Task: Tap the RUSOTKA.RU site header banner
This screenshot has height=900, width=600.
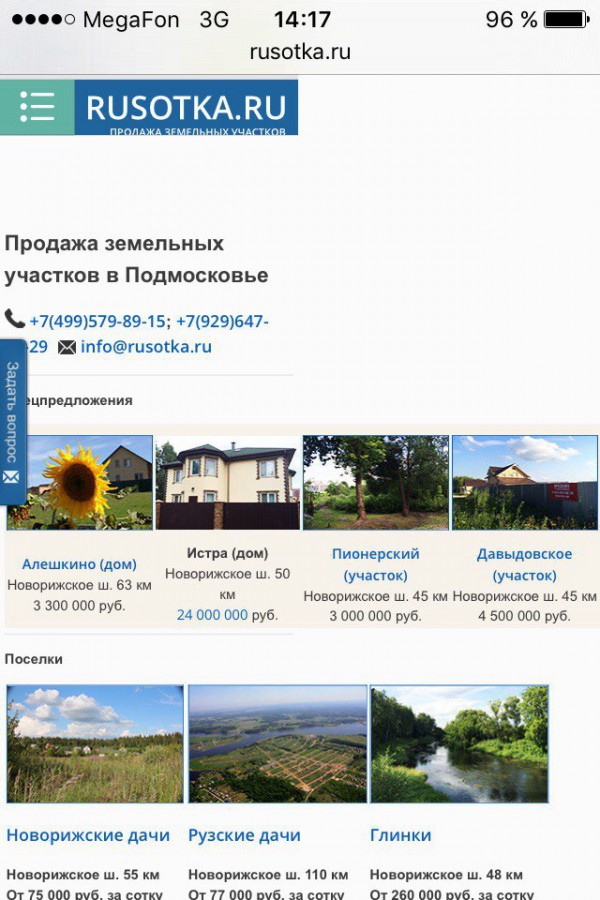Action: tap(186, 108)
